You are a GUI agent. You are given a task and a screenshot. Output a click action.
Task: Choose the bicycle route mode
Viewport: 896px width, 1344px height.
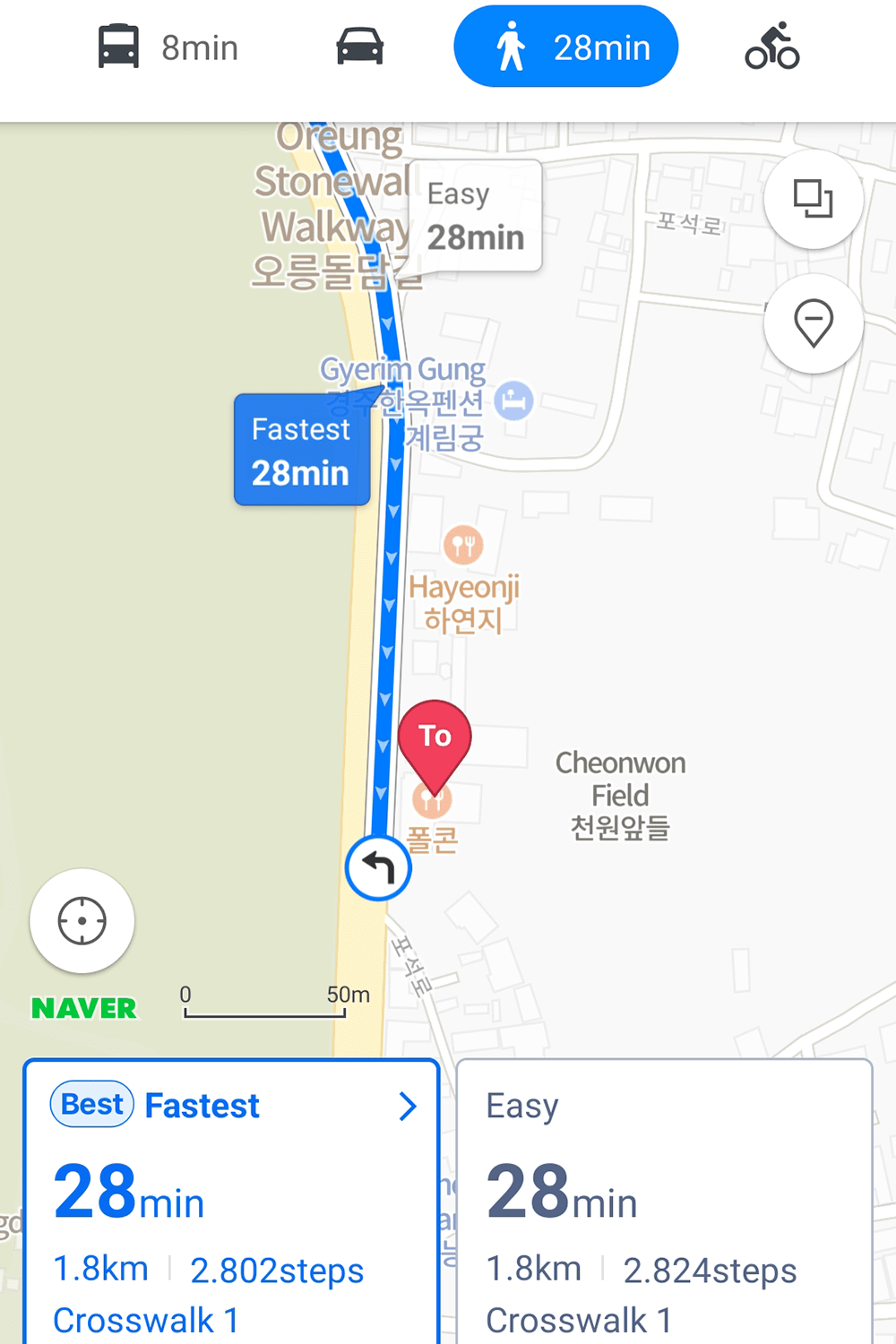point(771,46)
